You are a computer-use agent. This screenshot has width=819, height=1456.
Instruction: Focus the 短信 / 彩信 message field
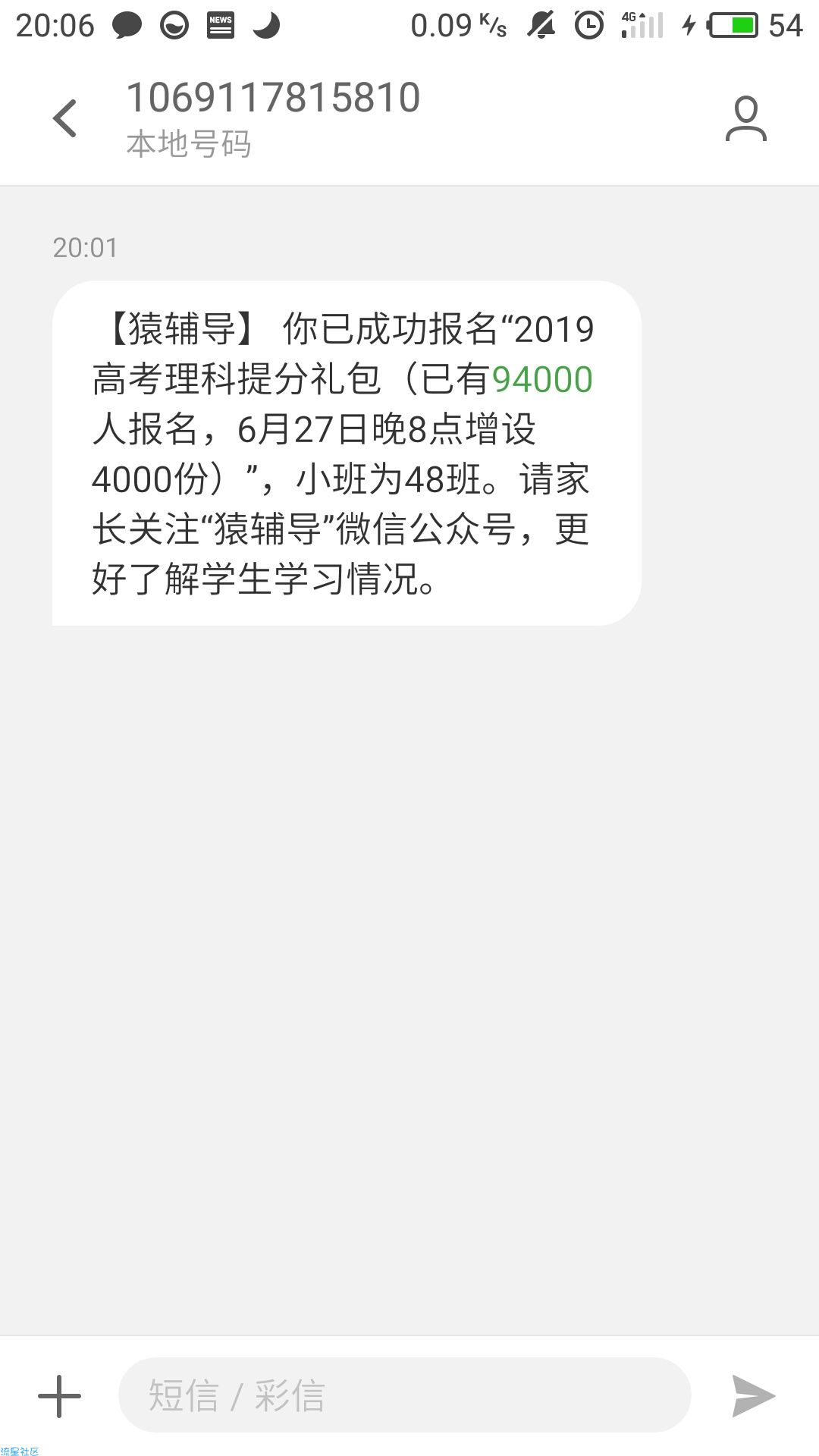point(404,1395)
